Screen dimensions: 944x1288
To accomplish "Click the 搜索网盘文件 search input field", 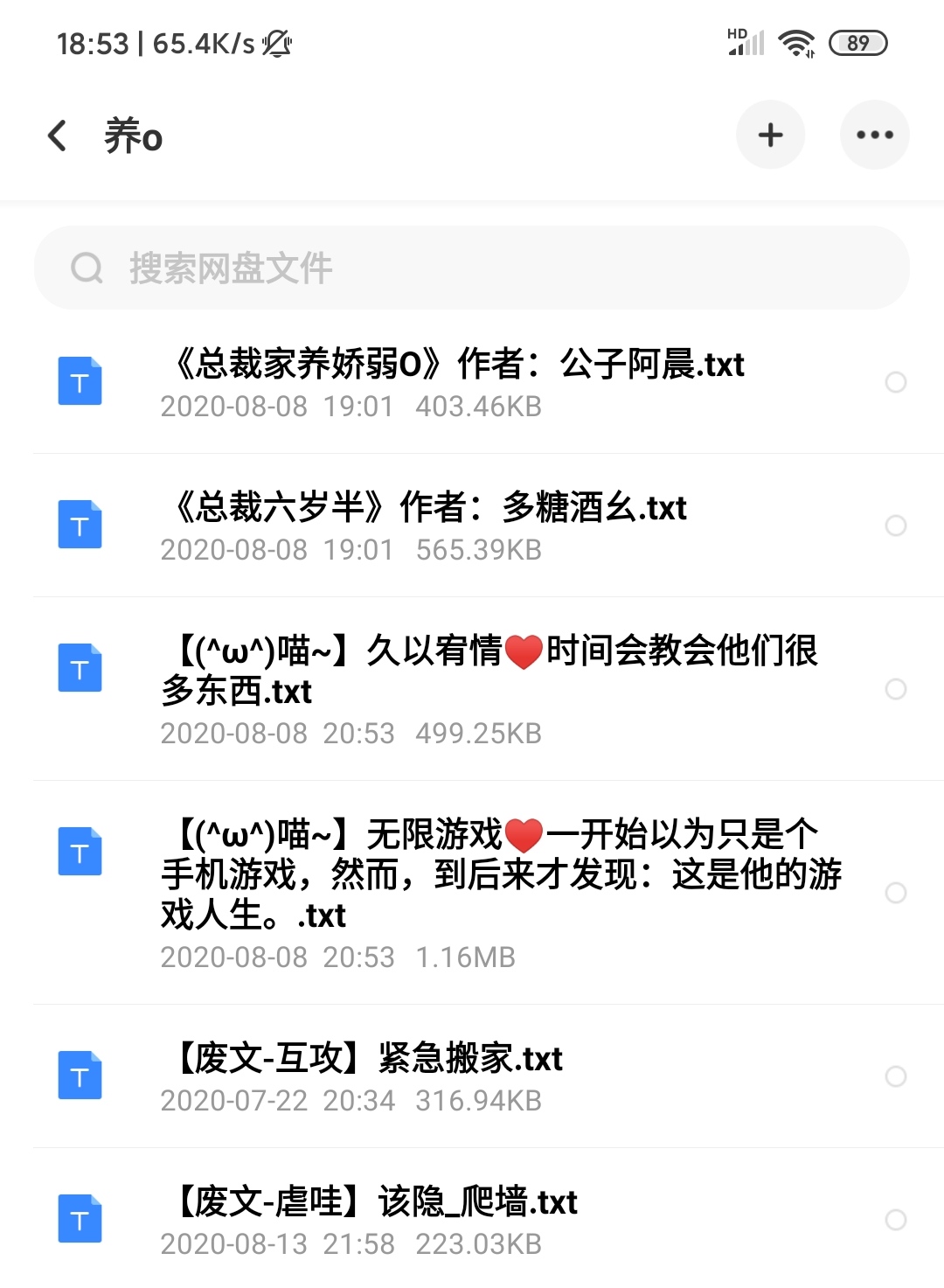I will (x=472, y=268).
